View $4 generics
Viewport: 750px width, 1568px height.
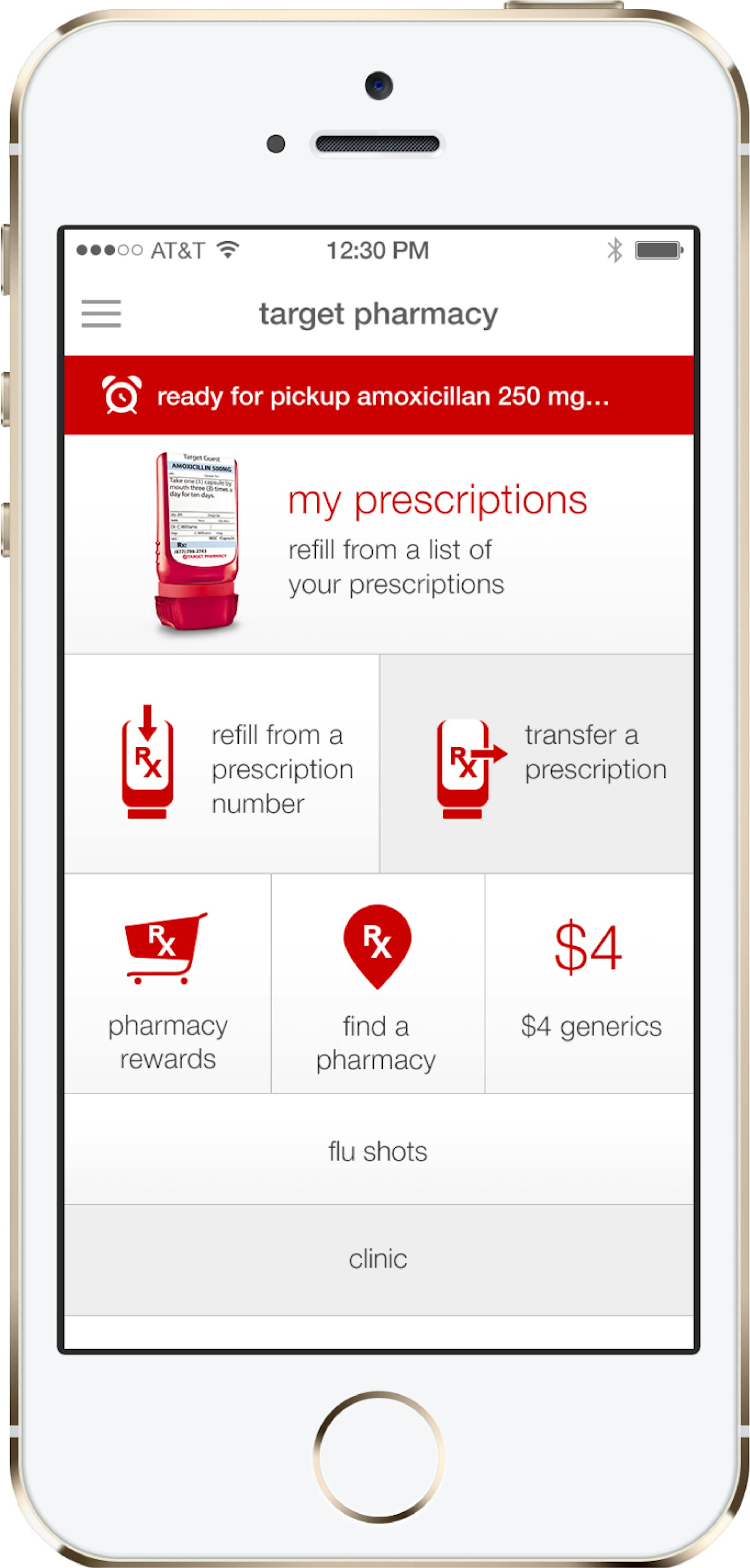[x=589, y=984]
